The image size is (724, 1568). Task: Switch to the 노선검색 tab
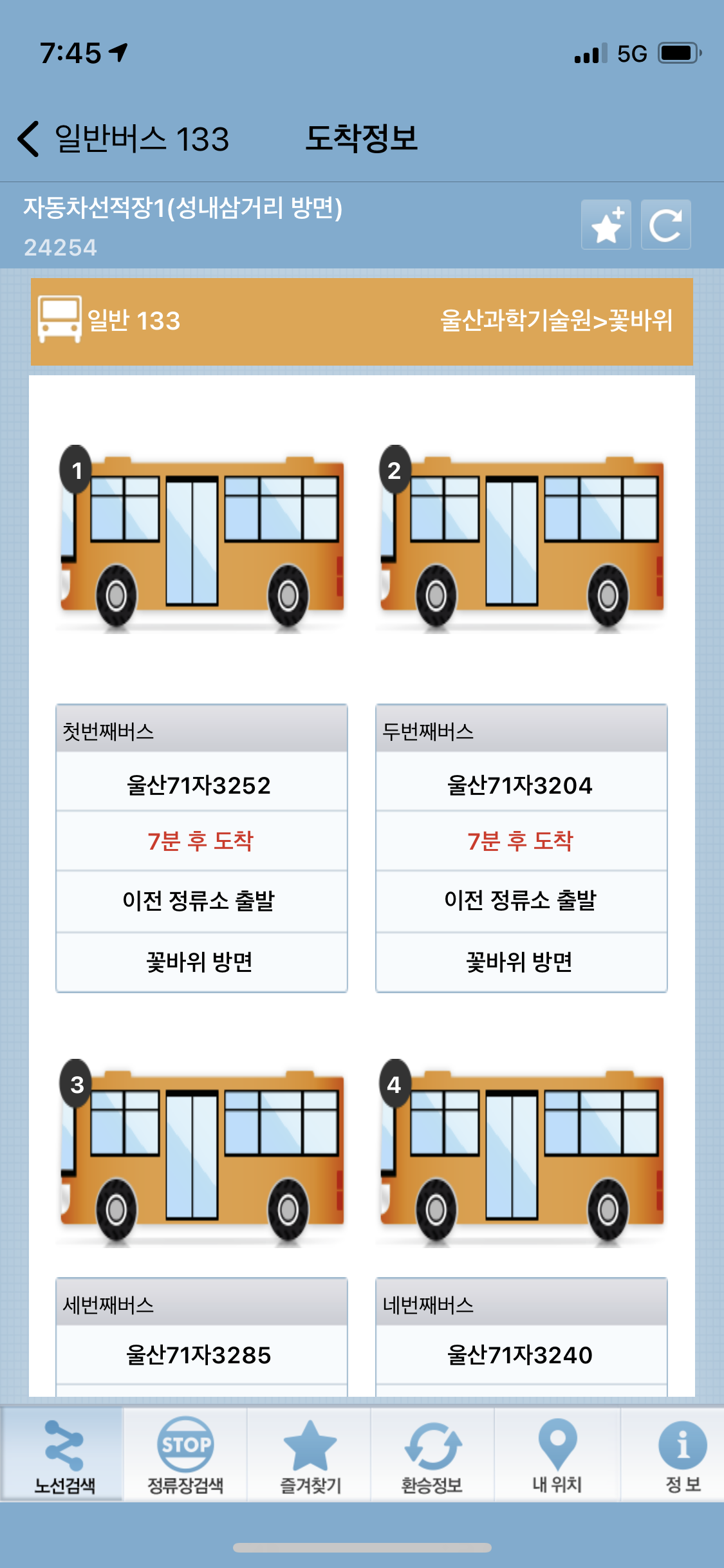click(63, 1455)
